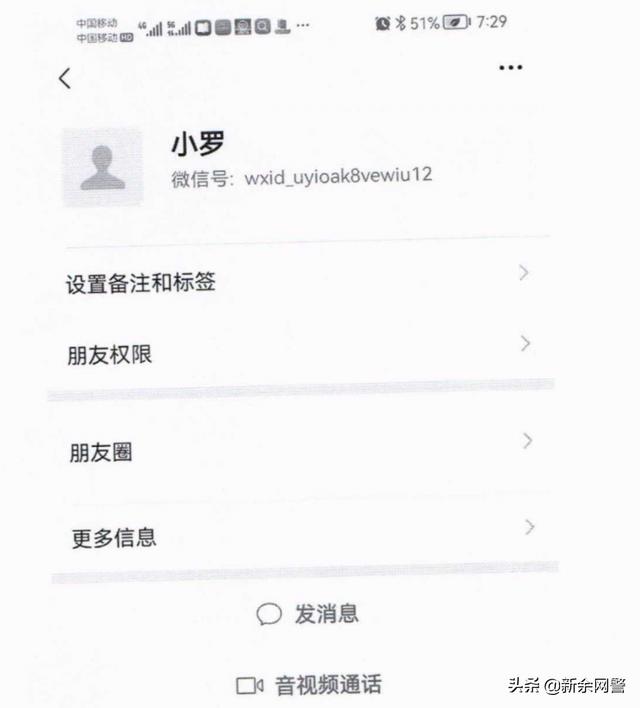Go back using the top-left arrow
Screen dimensions: 640x708
(65, 79)
